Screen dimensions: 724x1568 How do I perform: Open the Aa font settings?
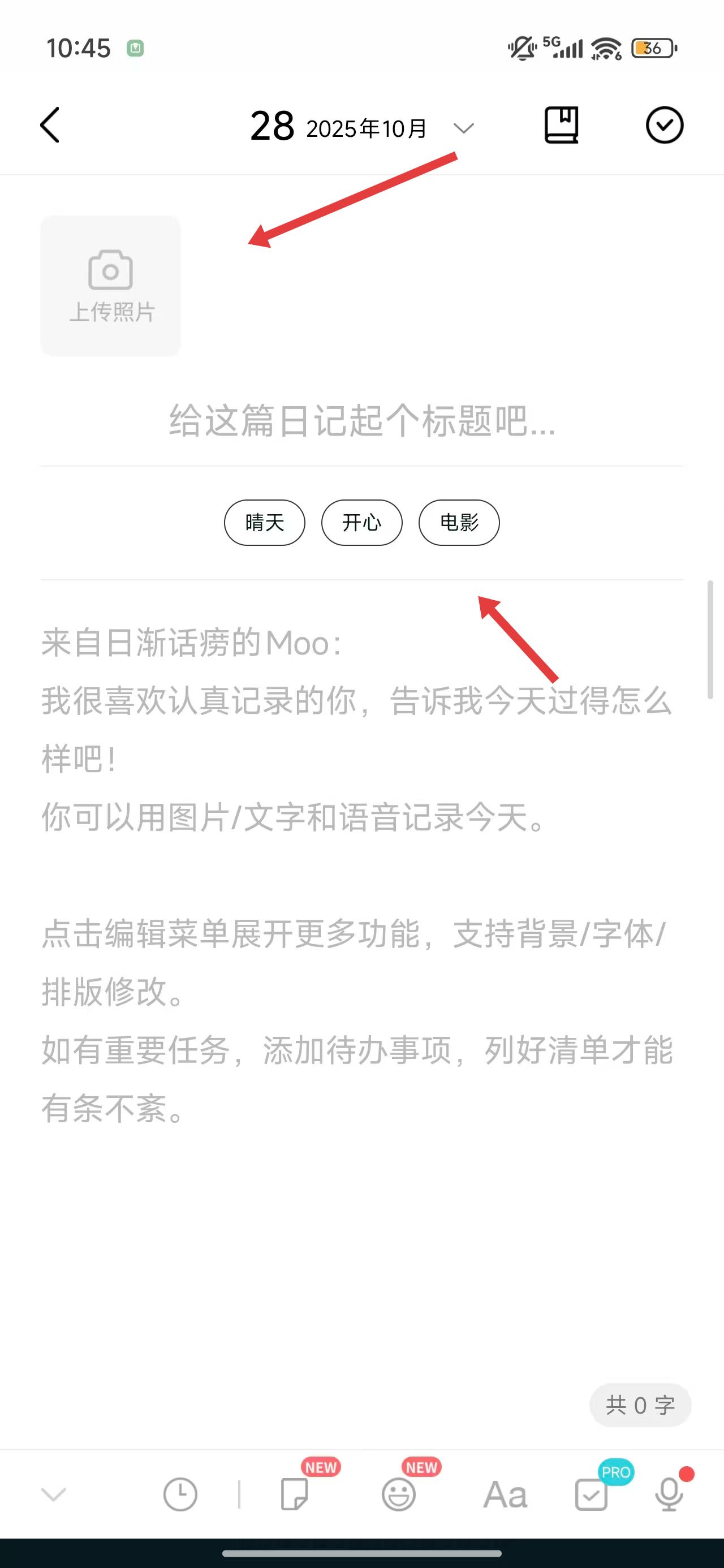505,1494
